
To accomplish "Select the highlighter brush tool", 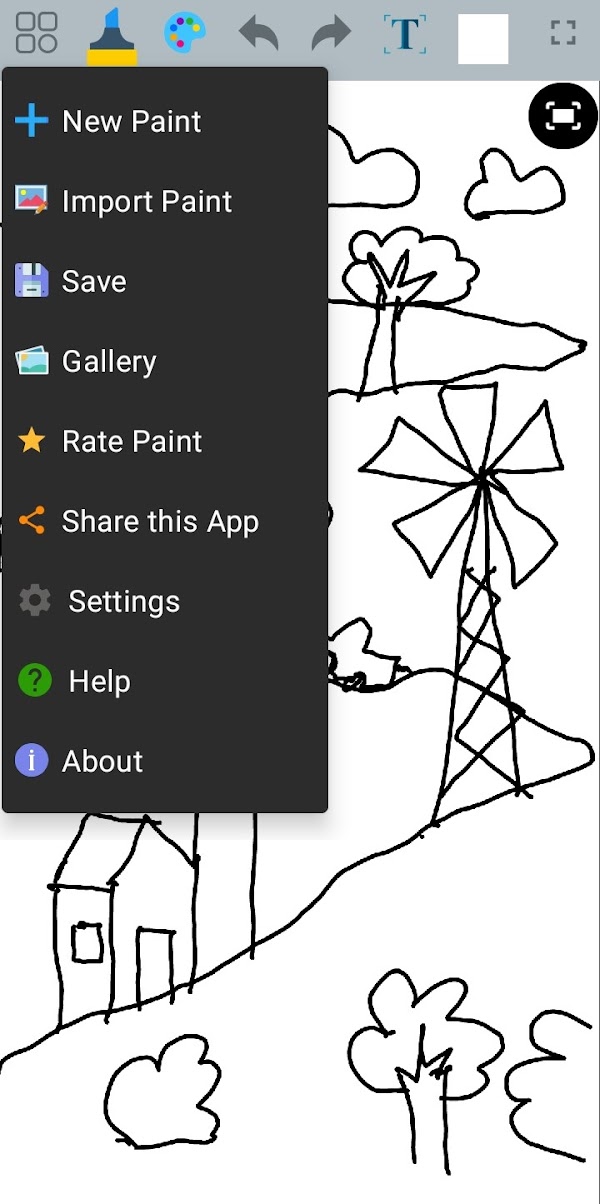I will 111,36.
